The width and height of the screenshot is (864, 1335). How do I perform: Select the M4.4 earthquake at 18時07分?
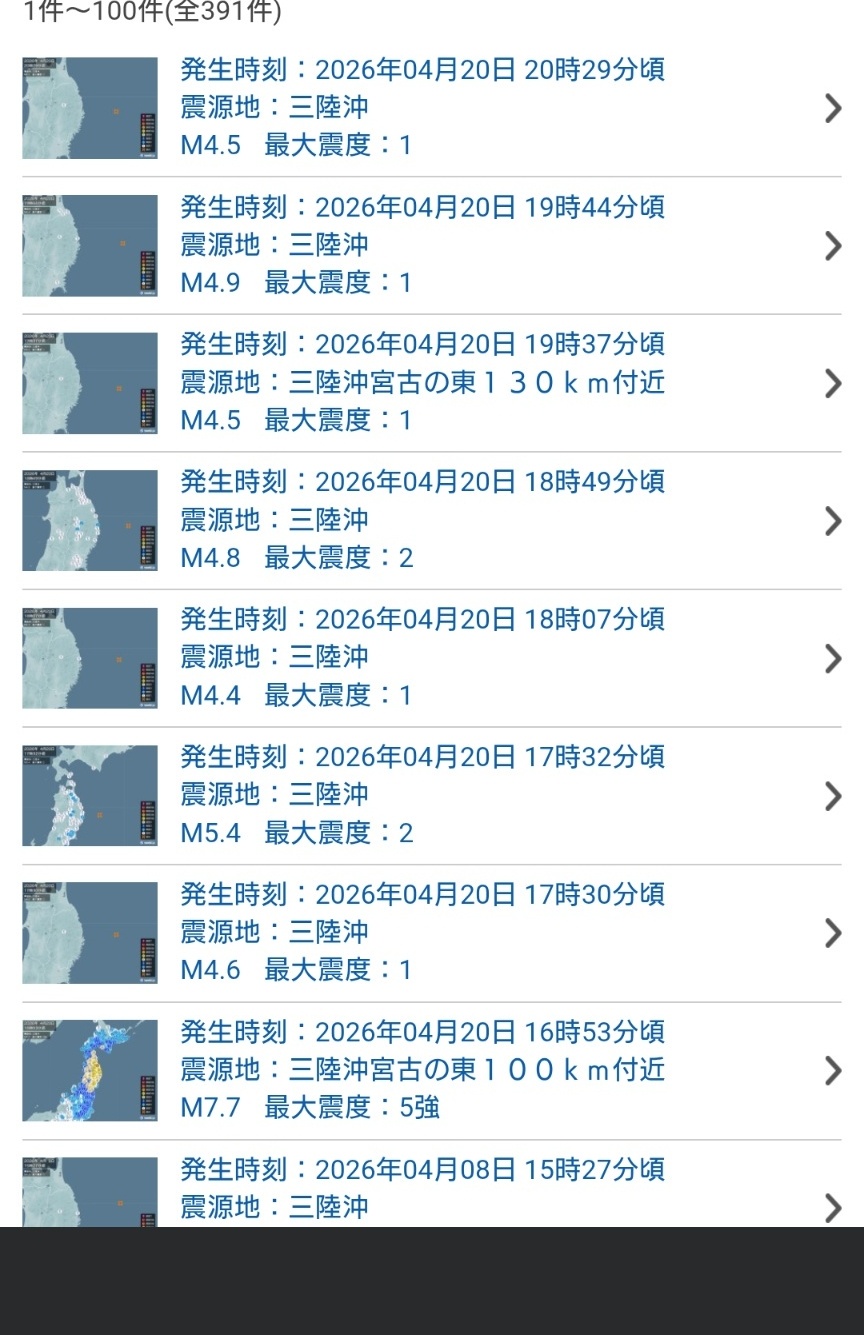[430, 657]
